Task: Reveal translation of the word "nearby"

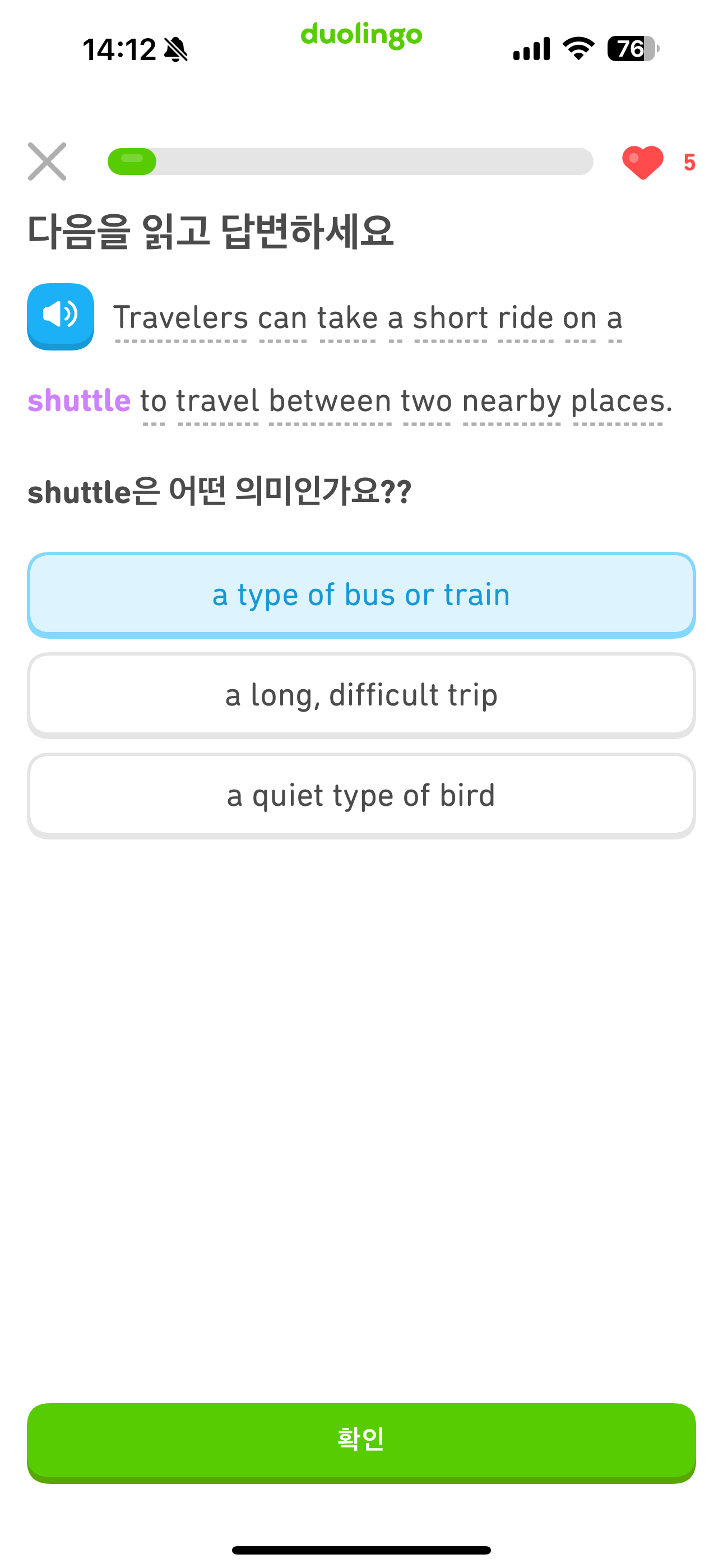Action: point(511,400)
